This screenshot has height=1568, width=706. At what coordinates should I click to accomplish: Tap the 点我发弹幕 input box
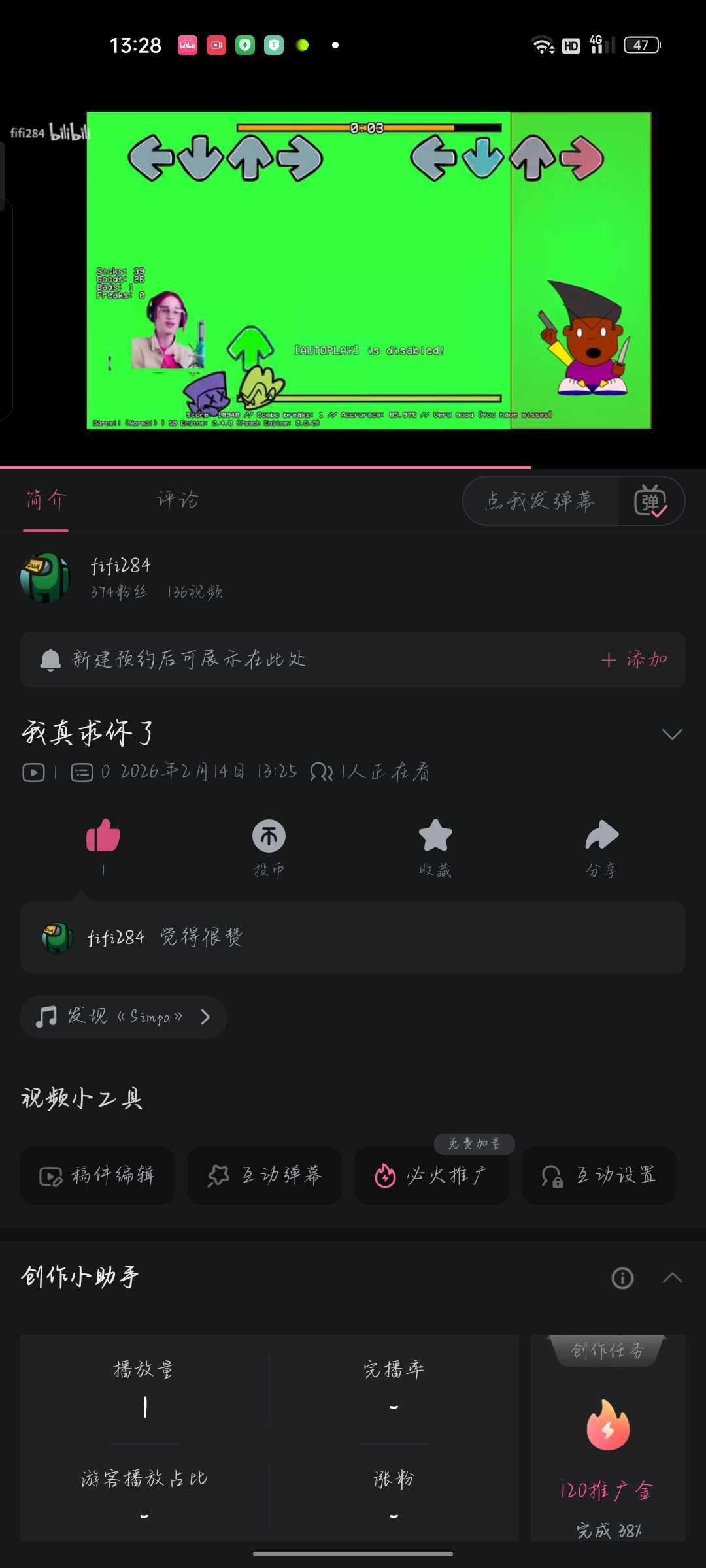[540, 501]
